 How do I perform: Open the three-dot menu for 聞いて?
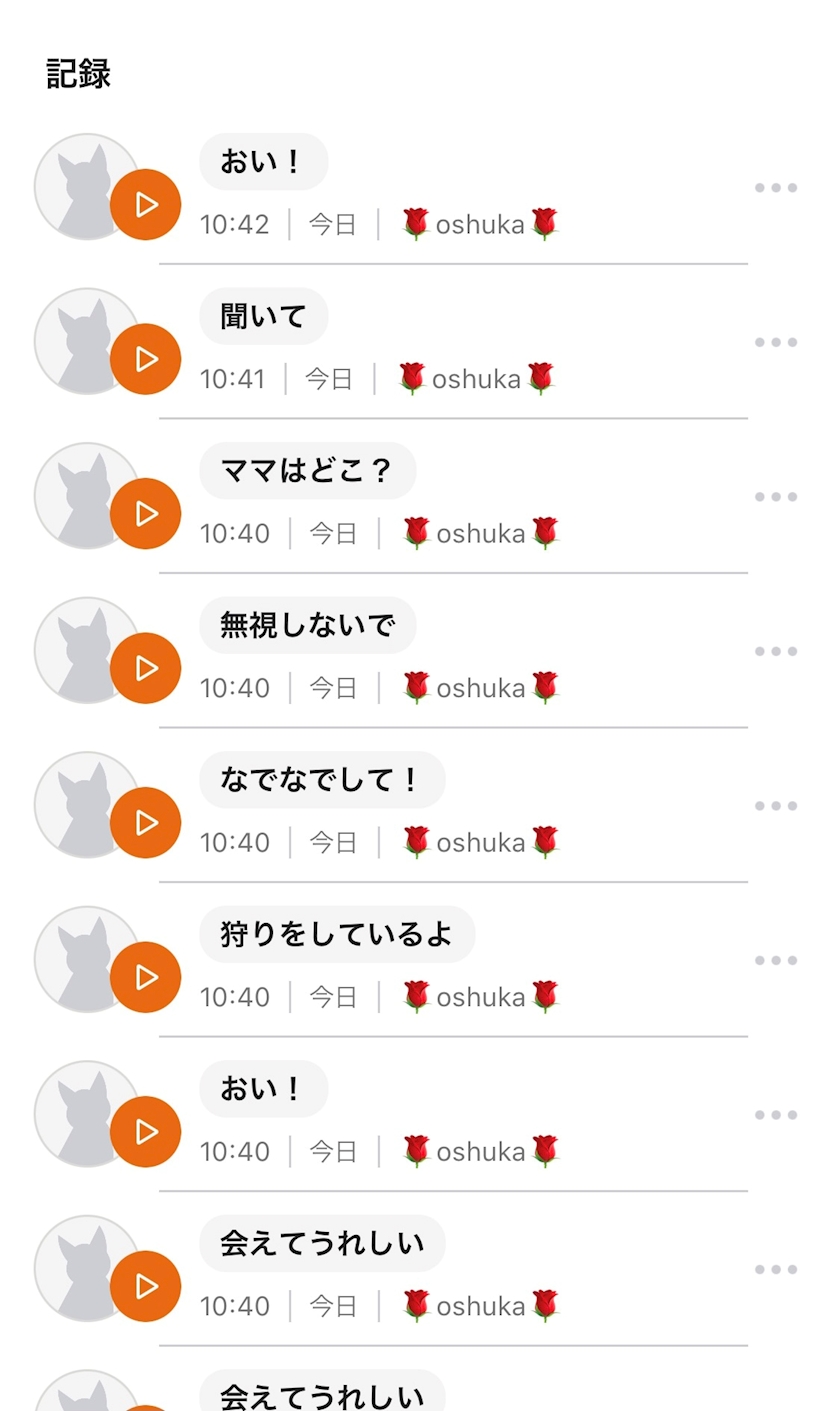pyautogui.click(x=776, y=342)
